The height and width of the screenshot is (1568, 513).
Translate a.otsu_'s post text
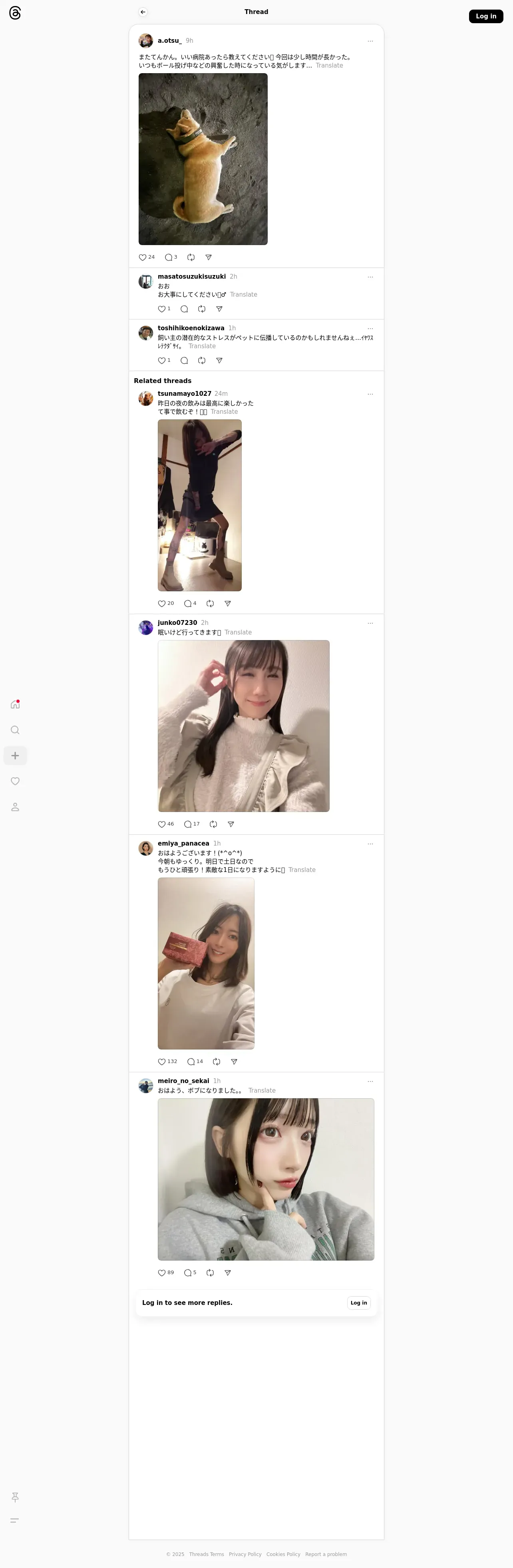329,66
